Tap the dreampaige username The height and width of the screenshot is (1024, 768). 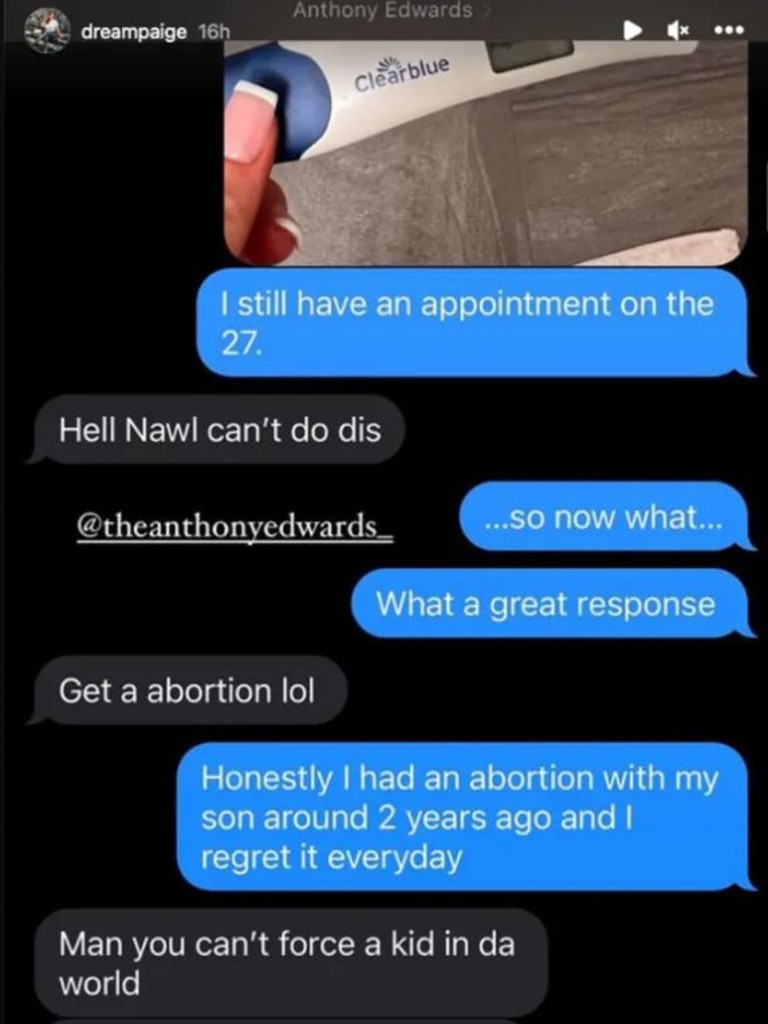pyautogui.click(x=133, y=32)
